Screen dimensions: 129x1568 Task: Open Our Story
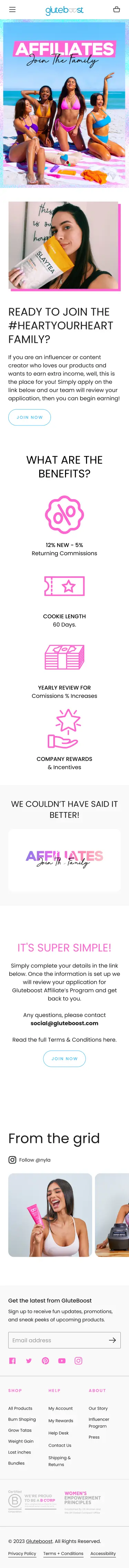coord(98,1408)
